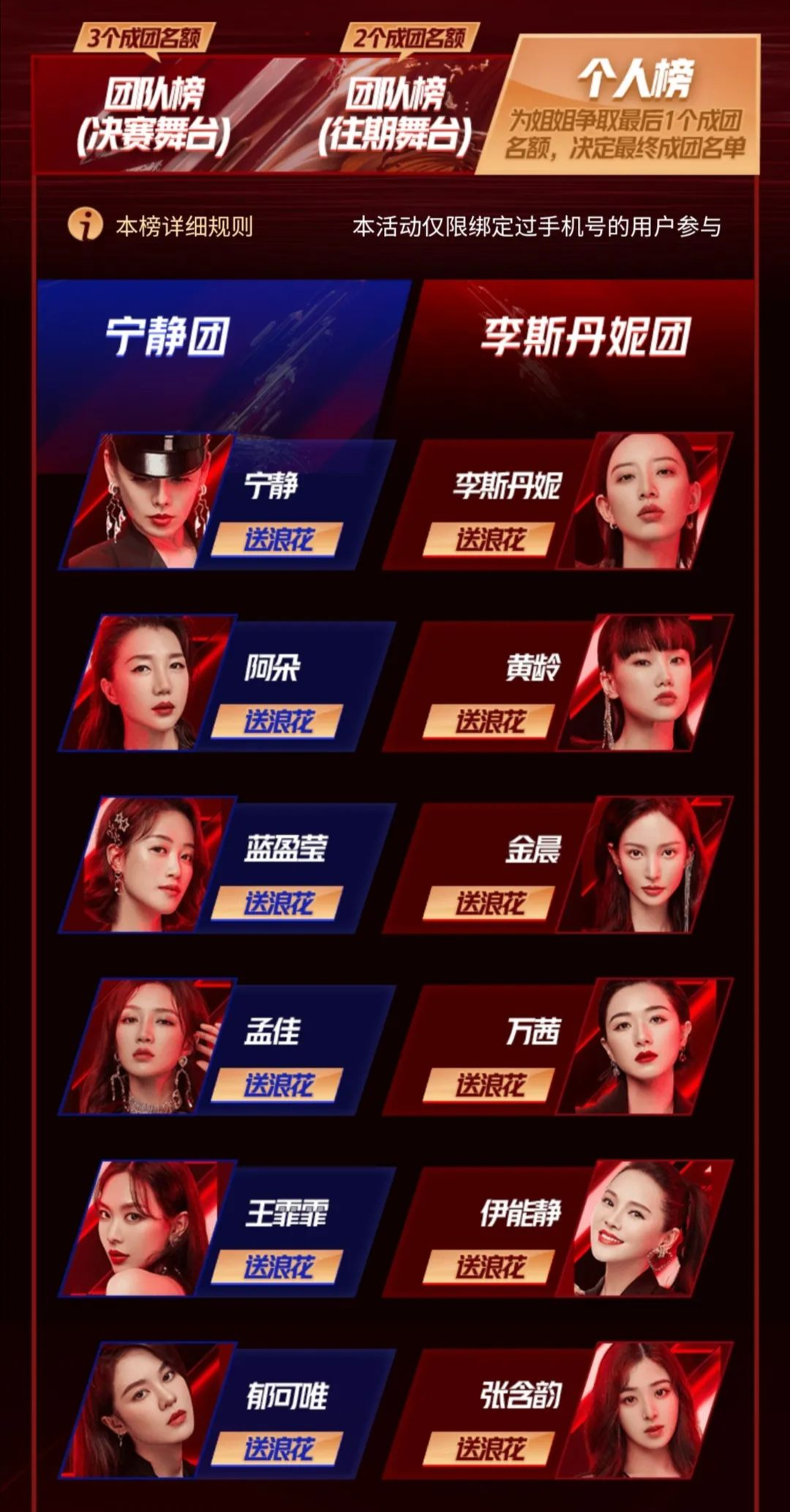790x1512 pixels.
Task: Vote 送浪花 for 万茜
Action: 489,1085
